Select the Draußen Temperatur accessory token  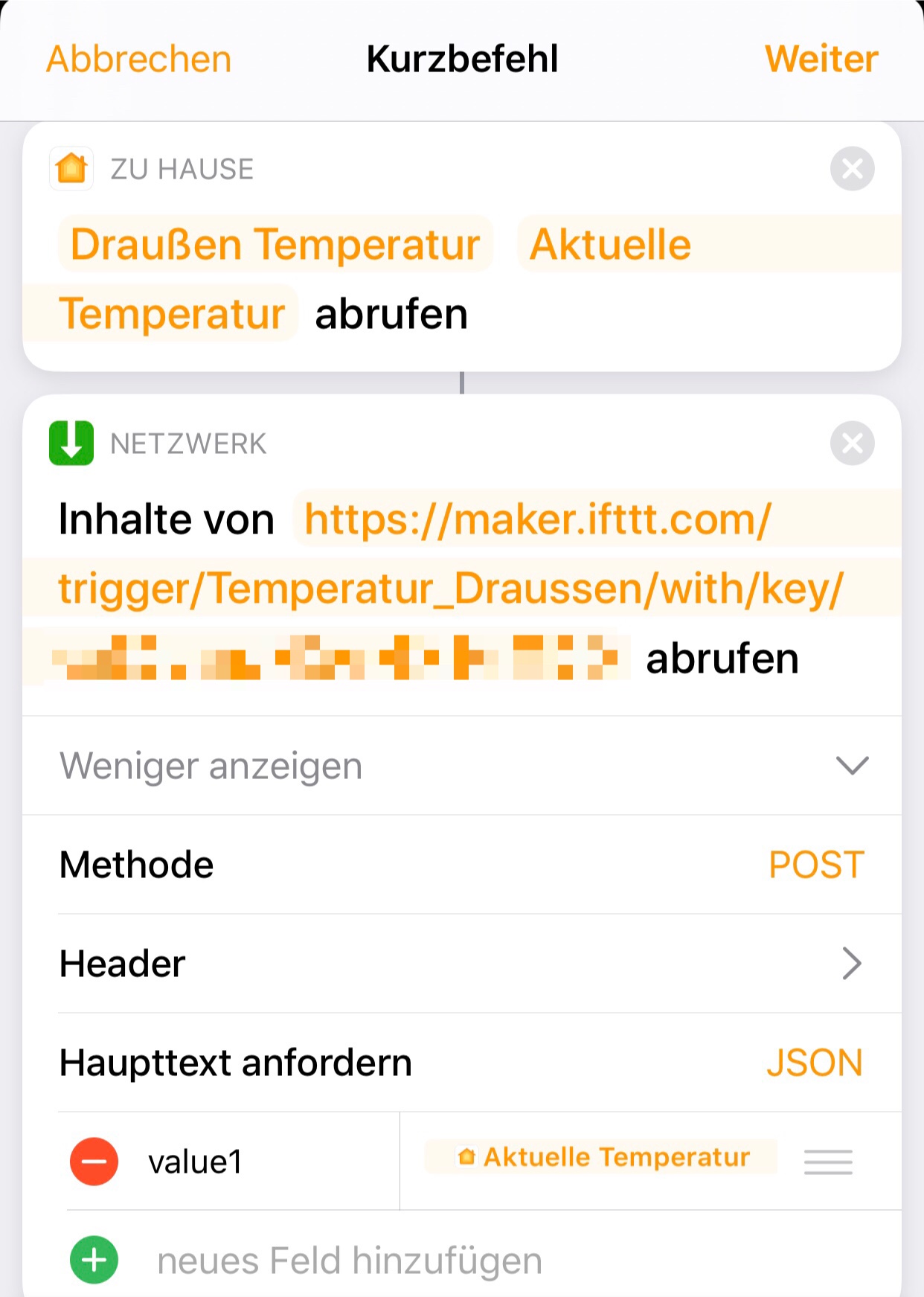(x=275, y=244)
